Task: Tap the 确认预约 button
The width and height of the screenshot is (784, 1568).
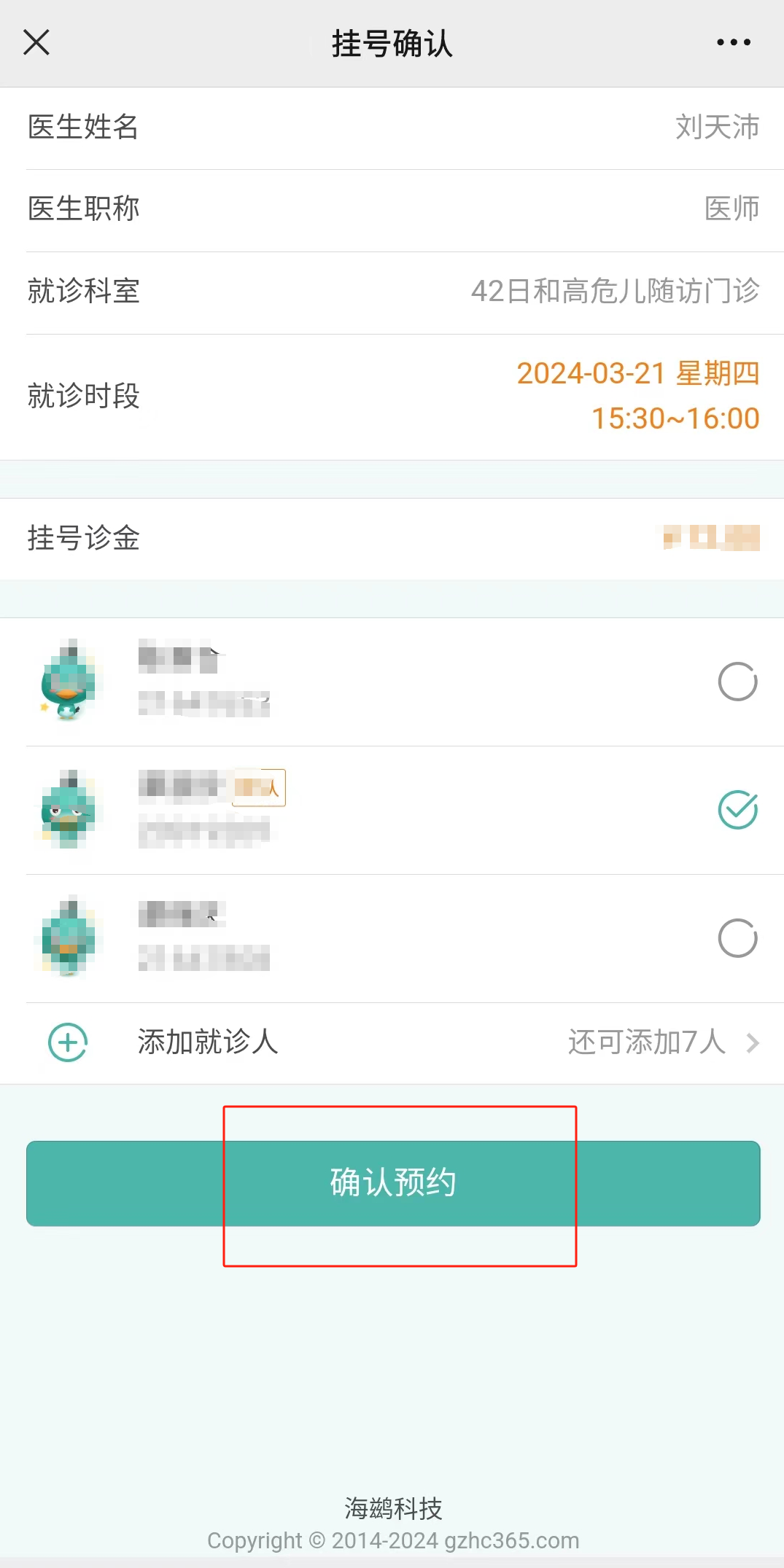Action: (393, 1183)
